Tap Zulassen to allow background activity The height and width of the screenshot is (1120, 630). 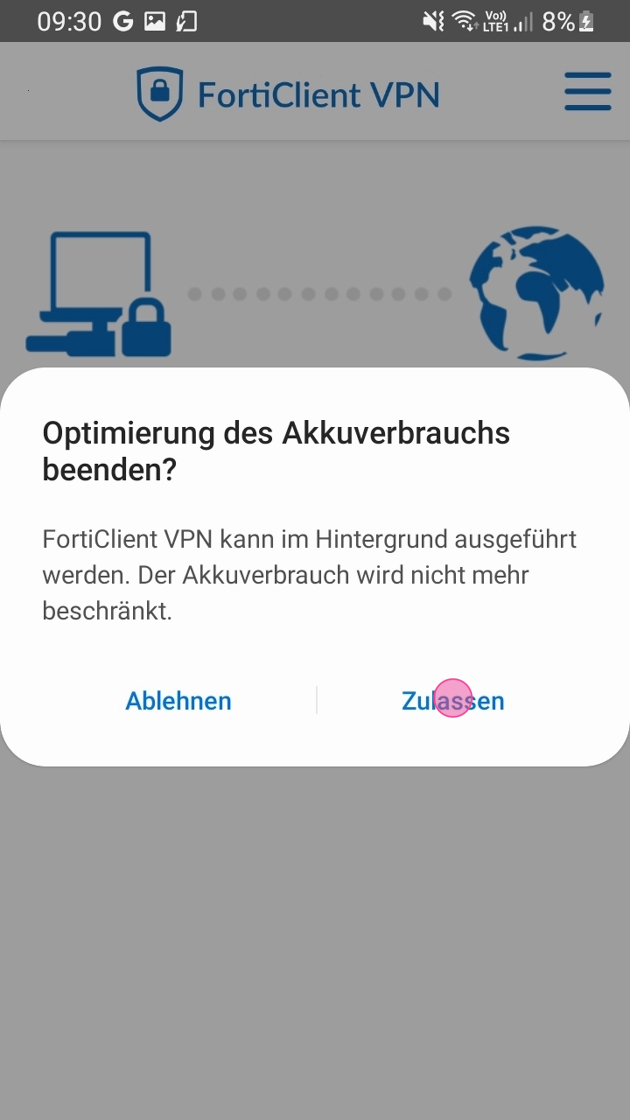click(453, 700)
